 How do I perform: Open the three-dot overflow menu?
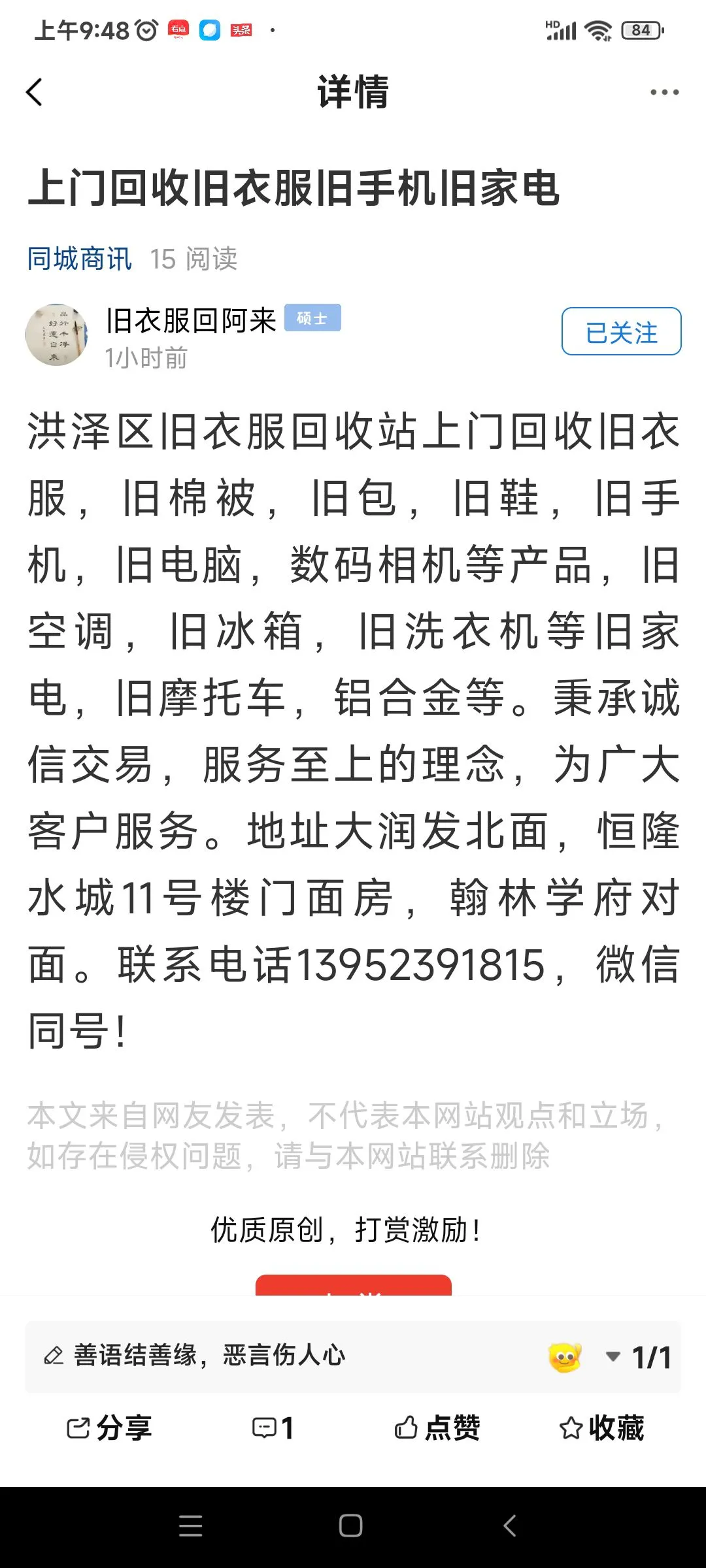pyautogui.click(x=664, y=92)
